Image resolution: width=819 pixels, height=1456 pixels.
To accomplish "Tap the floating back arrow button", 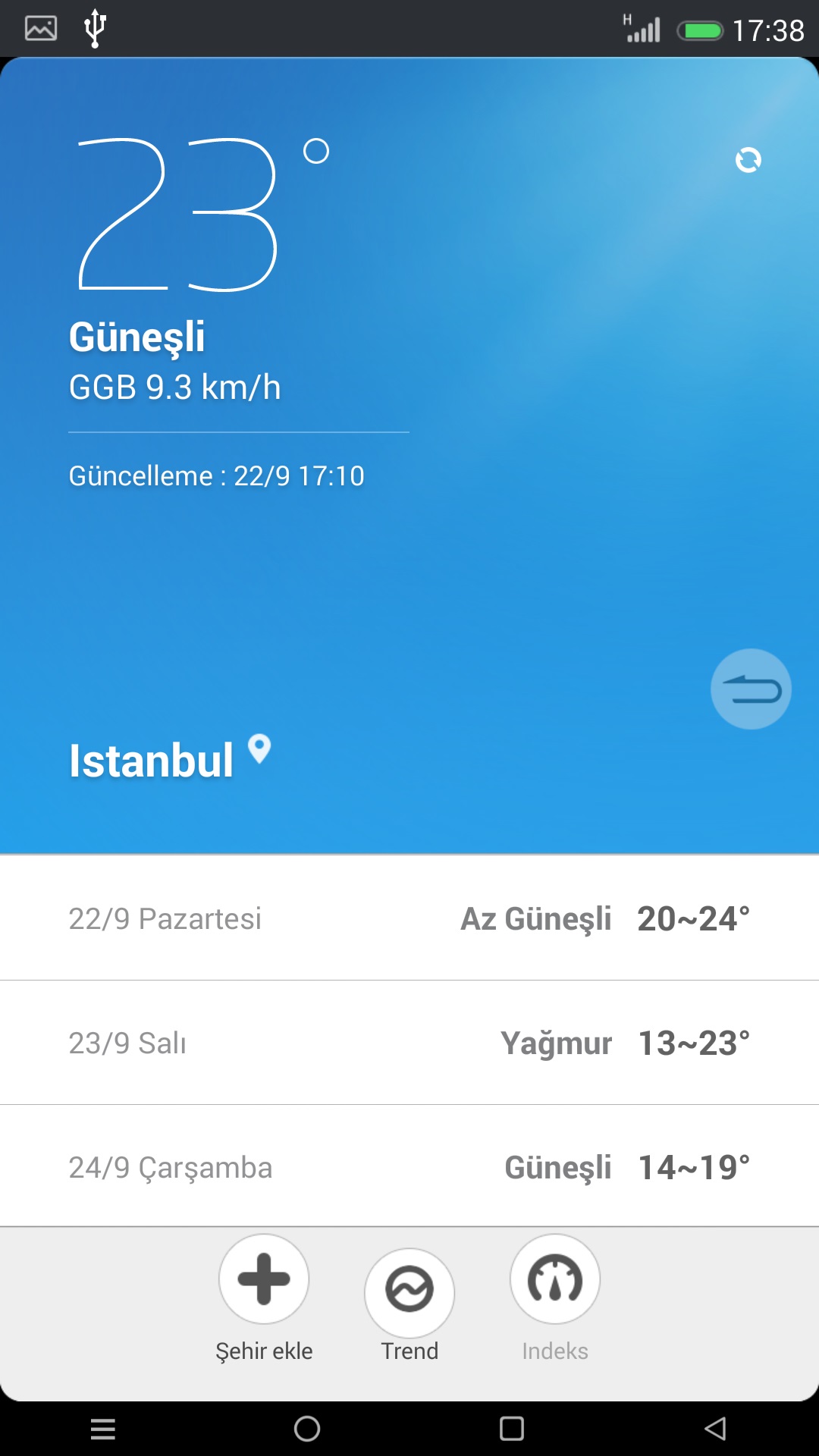I will [x=751, y=689].
